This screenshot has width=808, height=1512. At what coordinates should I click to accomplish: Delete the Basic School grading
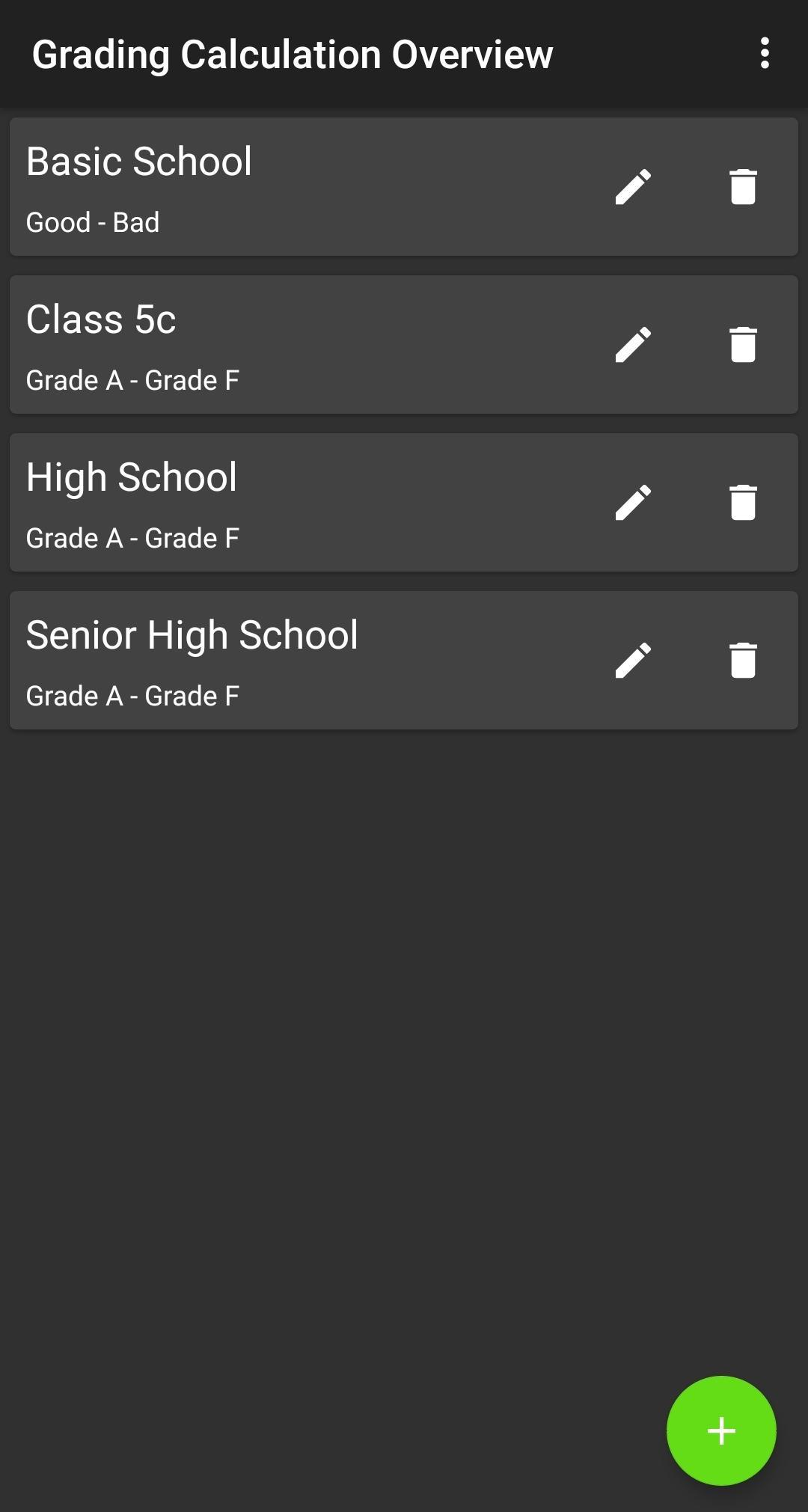743,187
